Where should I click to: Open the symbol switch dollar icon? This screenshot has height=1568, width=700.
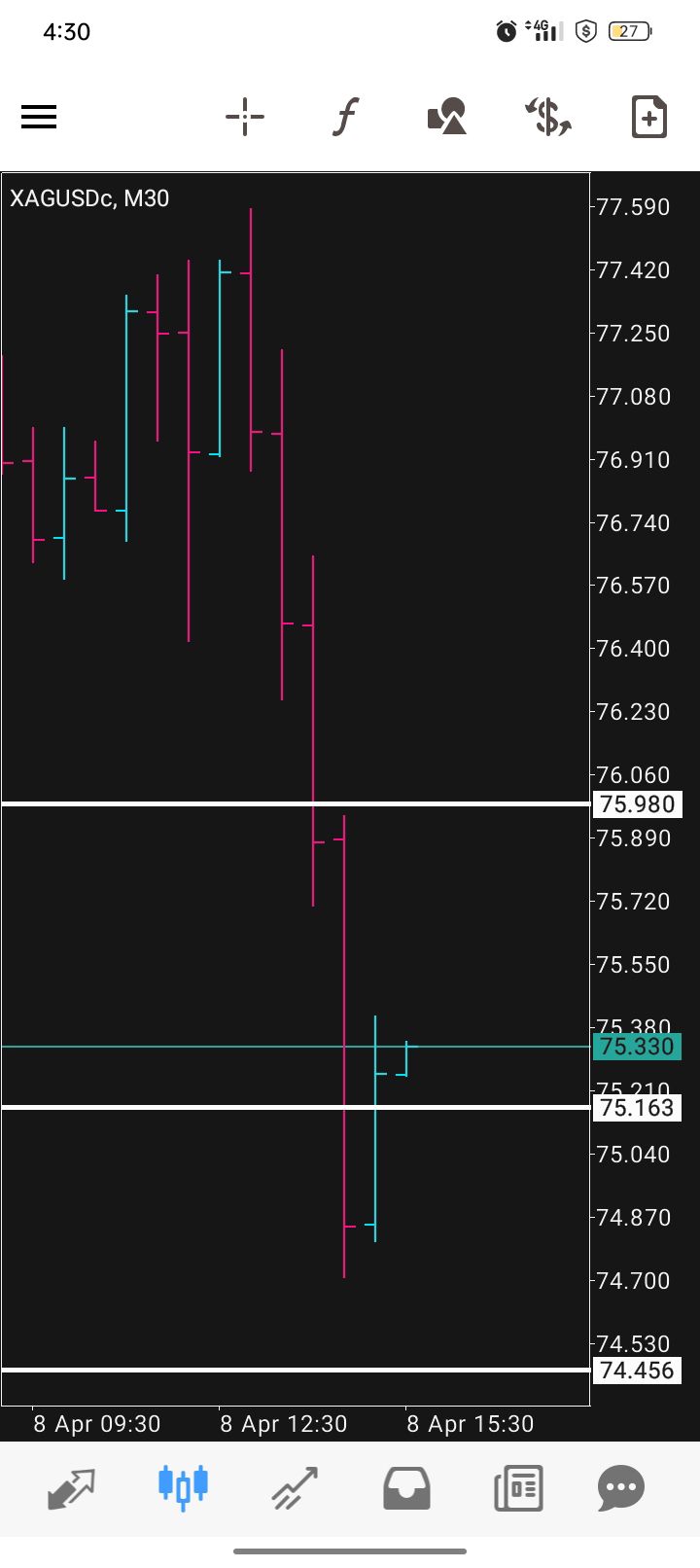(x=548, y=118)
